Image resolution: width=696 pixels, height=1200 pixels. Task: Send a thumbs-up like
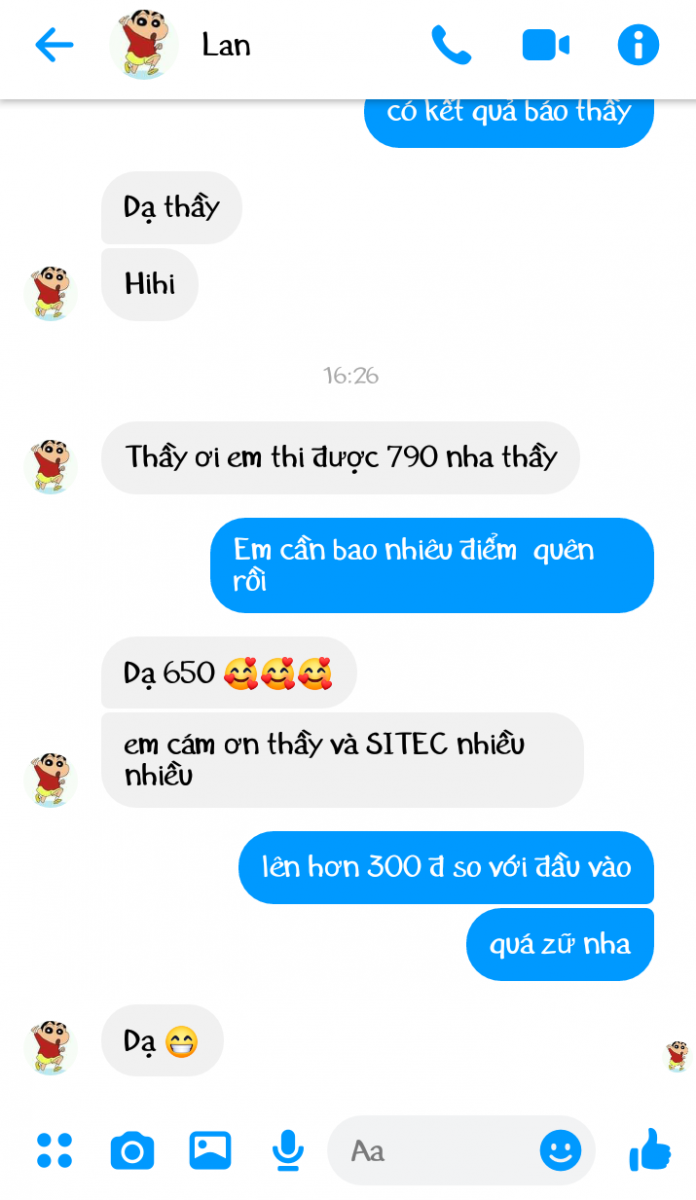(x=650, y=1151)
